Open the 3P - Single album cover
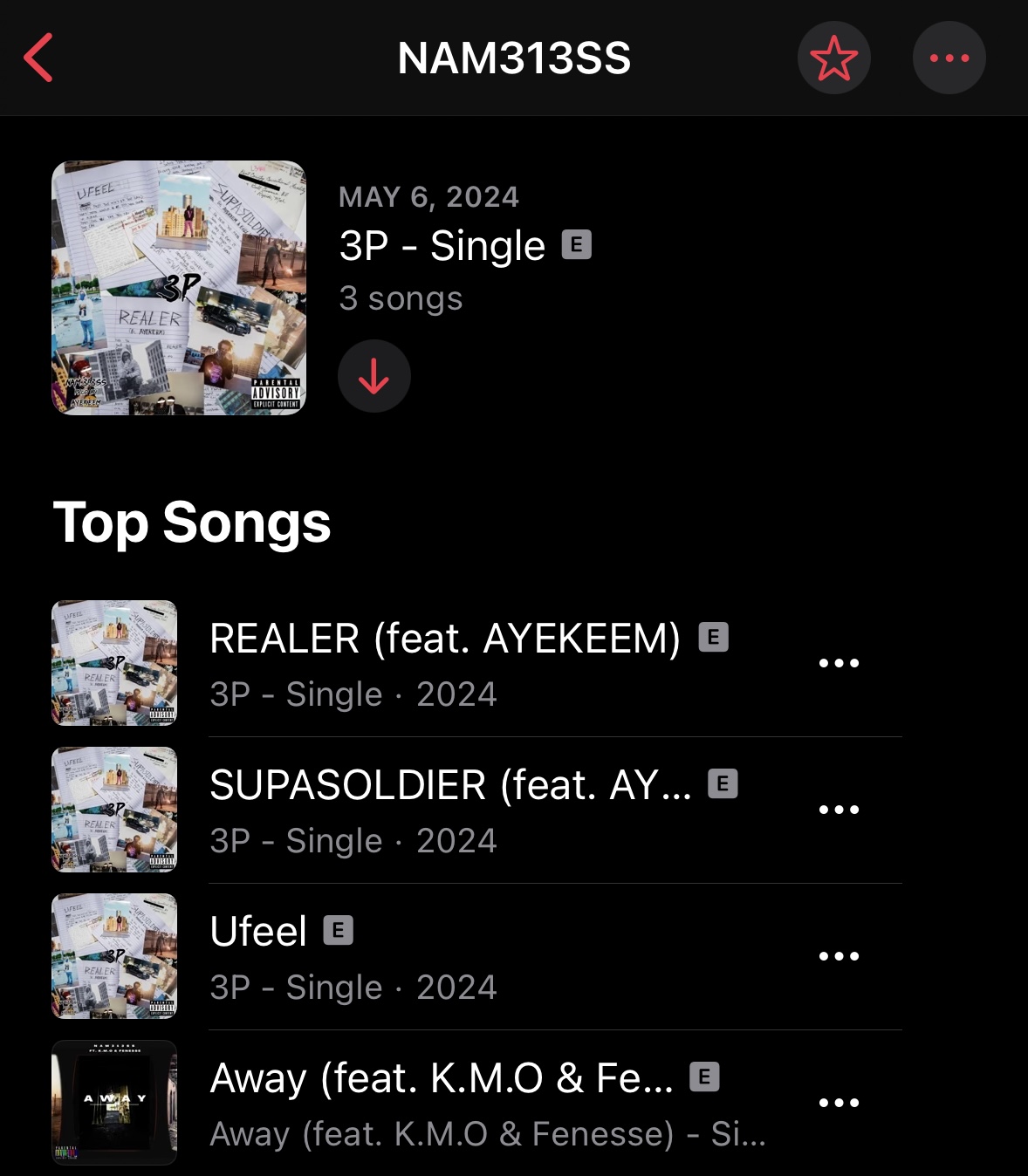The width and height of the screenshot is (1028, 1176). point(179,288)
